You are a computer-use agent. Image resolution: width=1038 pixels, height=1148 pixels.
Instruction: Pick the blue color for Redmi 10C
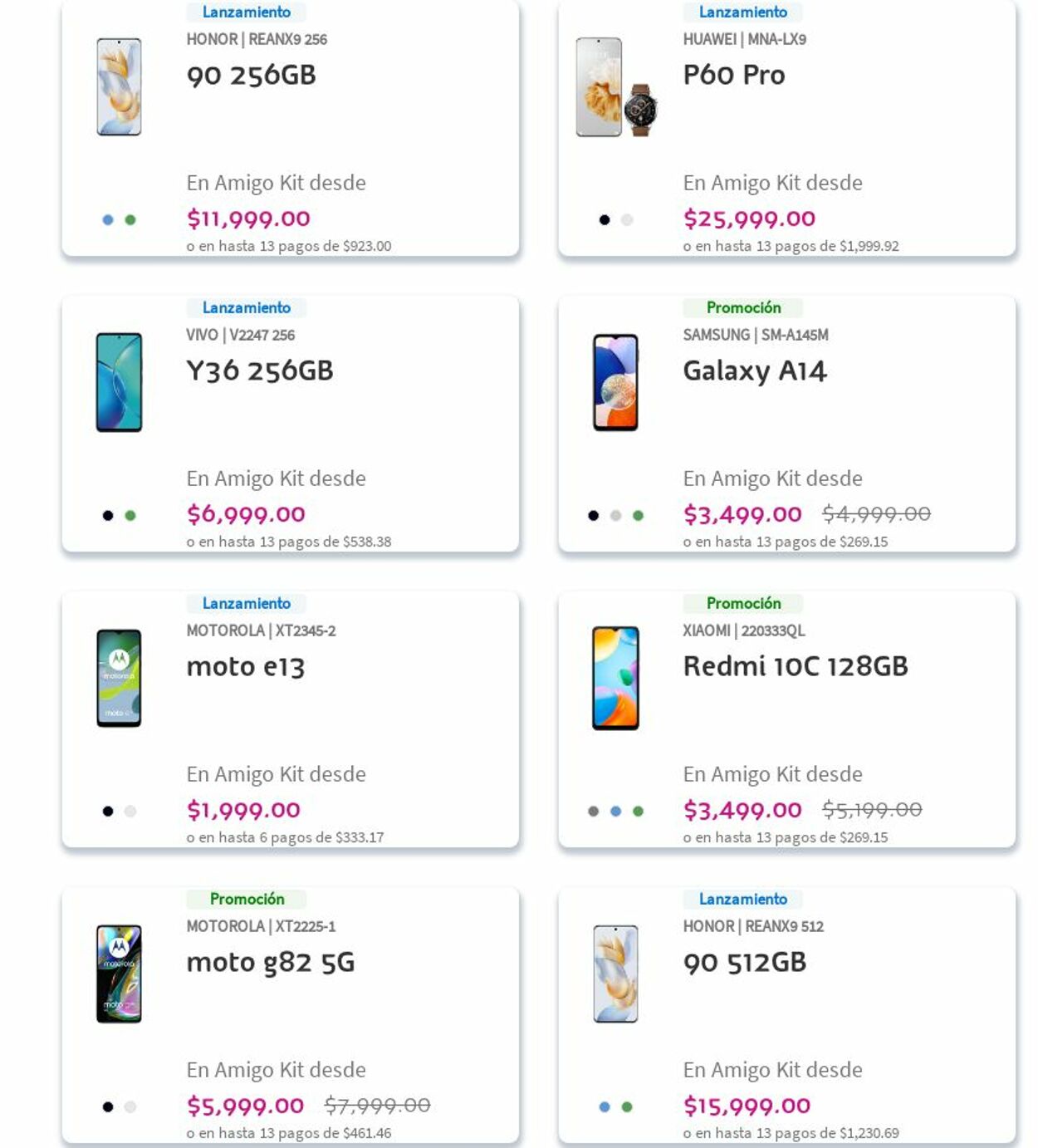tap(615, 812)
